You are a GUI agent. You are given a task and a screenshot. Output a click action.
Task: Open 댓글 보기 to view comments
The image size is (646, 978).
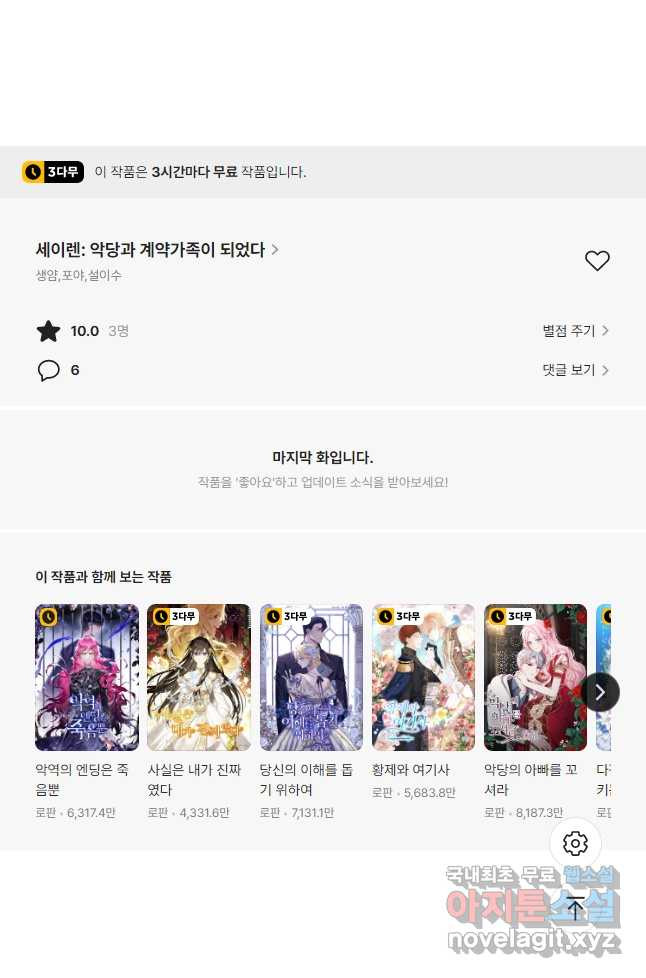tap(575, 370)
